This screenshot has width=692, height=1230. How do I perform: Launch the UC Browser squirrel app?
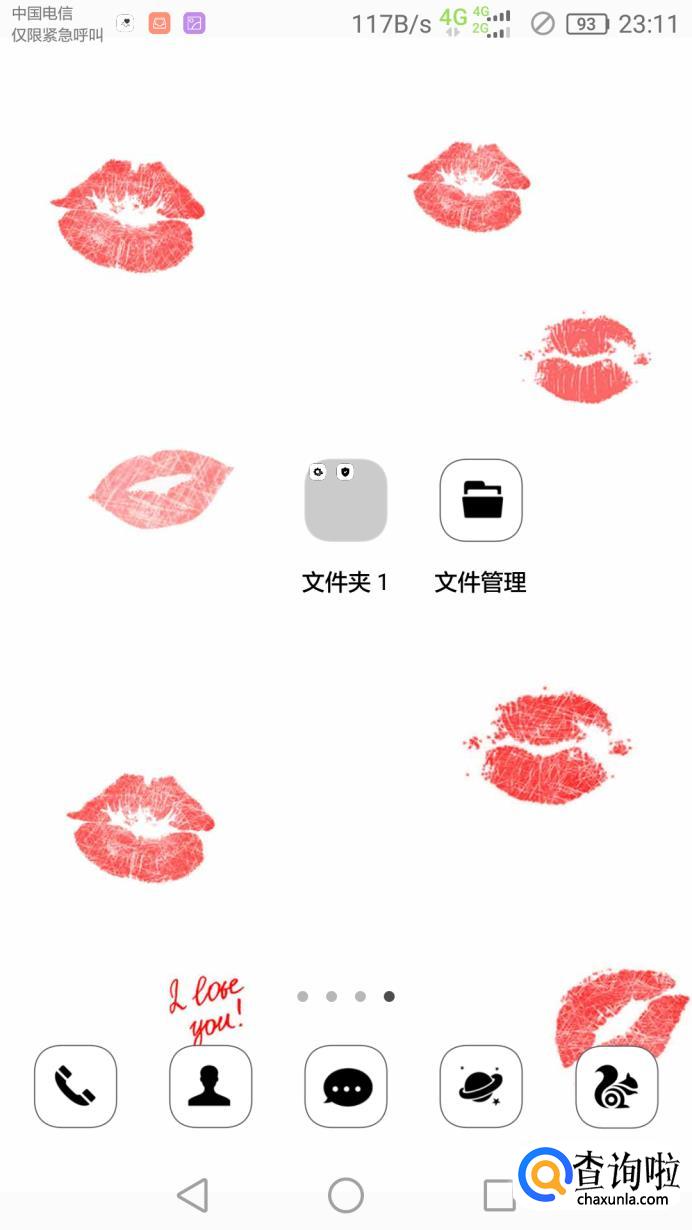click(x=616, y=1086)
